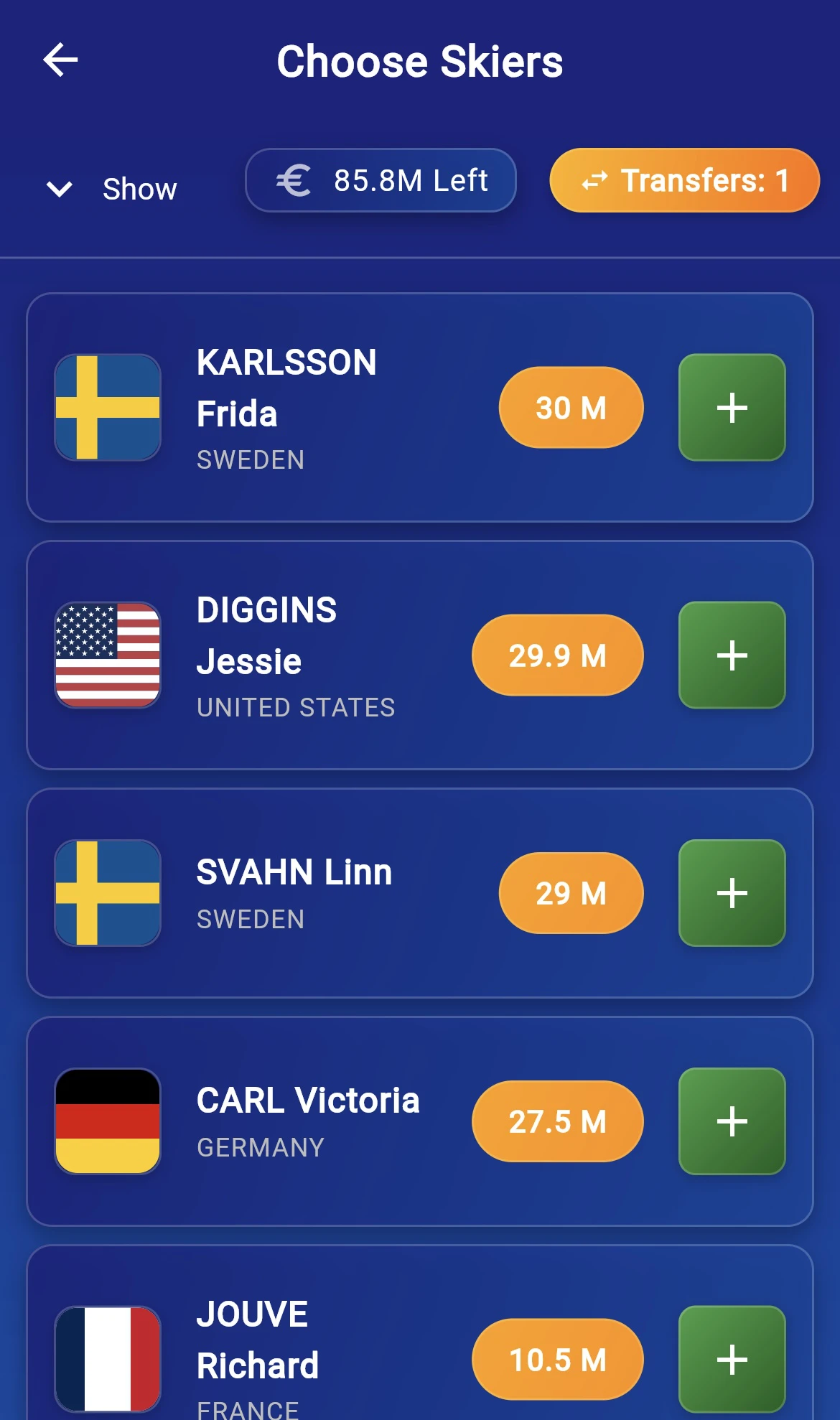Go back from Choose Skiers
Screen dimensions: 840x1420
pos(60,60)
